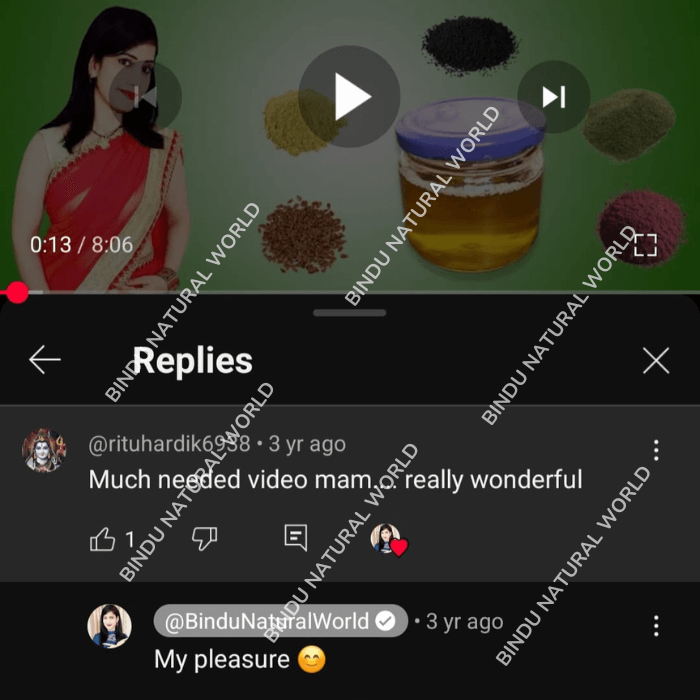Dislike the comment from @rituhardik6938

pos(204,539)
